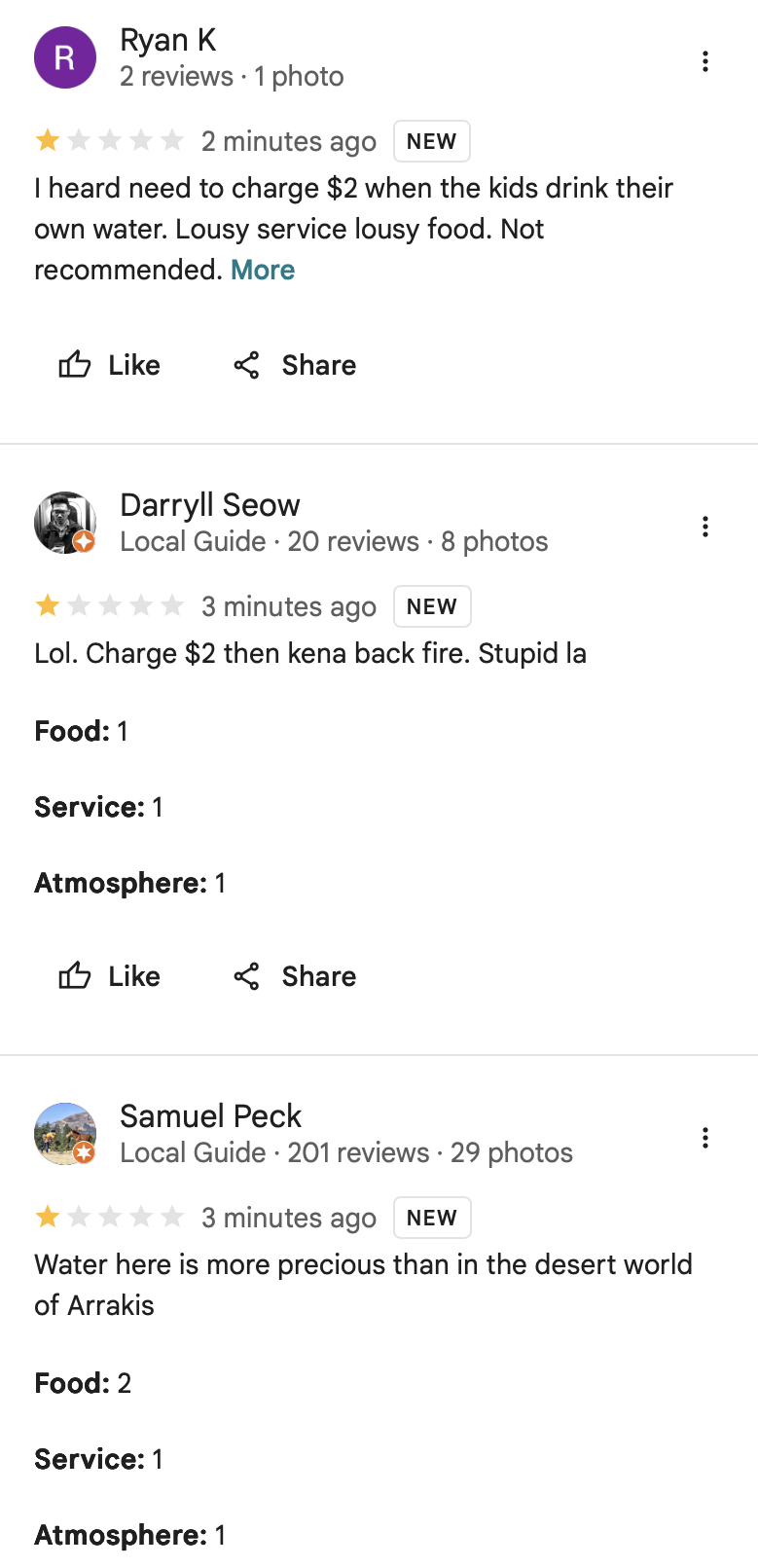The width and height of the screenshot is (758, 1568).
Task: Open overflow menu on Ryan K's review
Action: 704,61
